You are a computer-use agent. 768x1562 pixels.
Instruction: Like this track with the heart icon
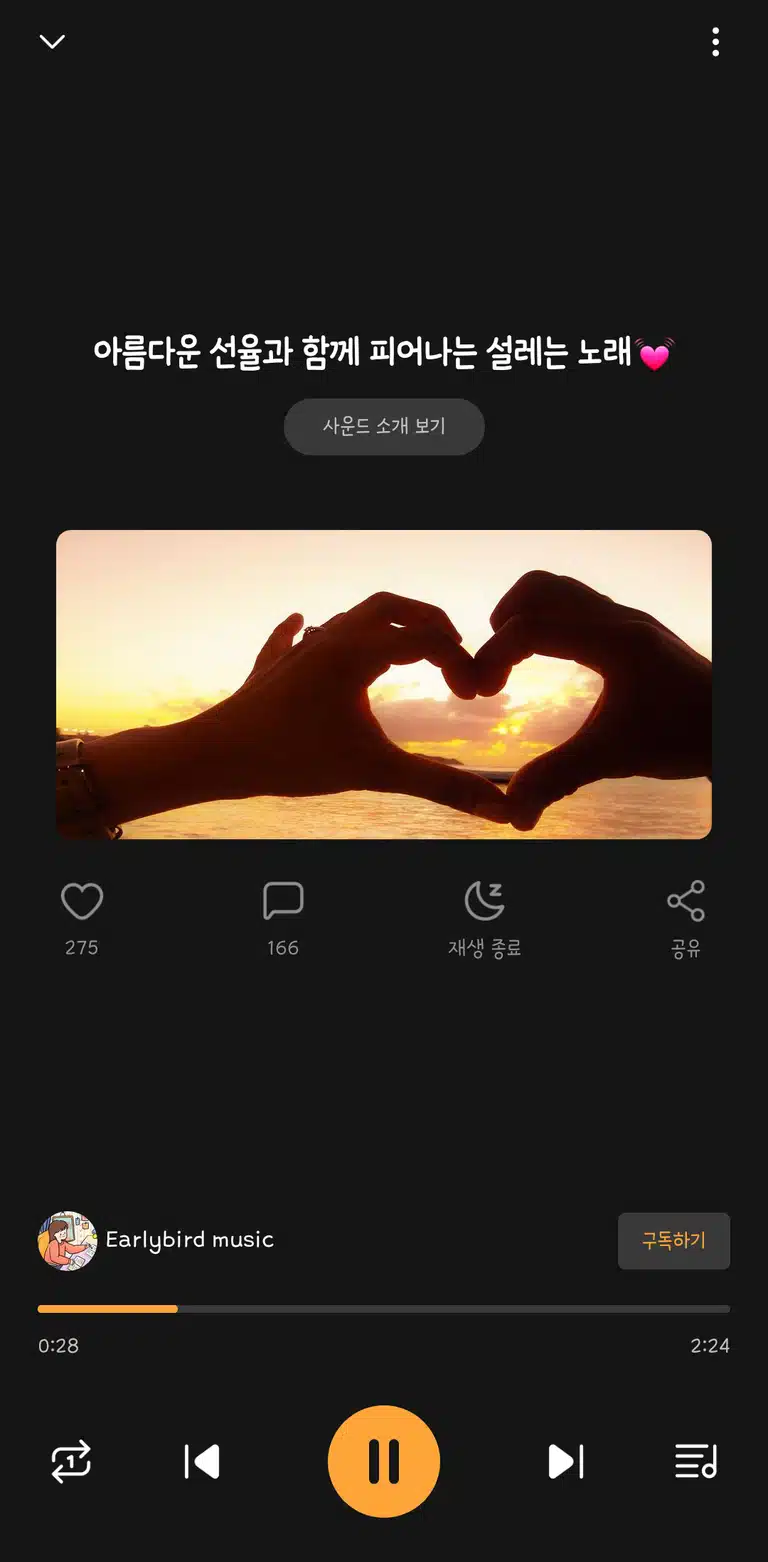point(82,901)
